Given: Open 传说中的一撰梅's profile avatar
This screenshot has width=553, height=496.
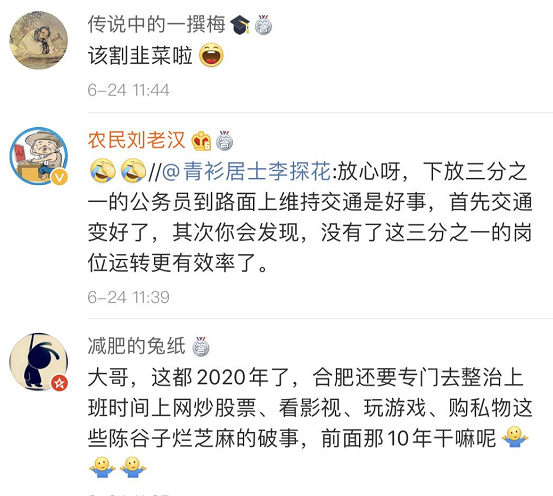Looking at the screenshot, I should point(38,40).
